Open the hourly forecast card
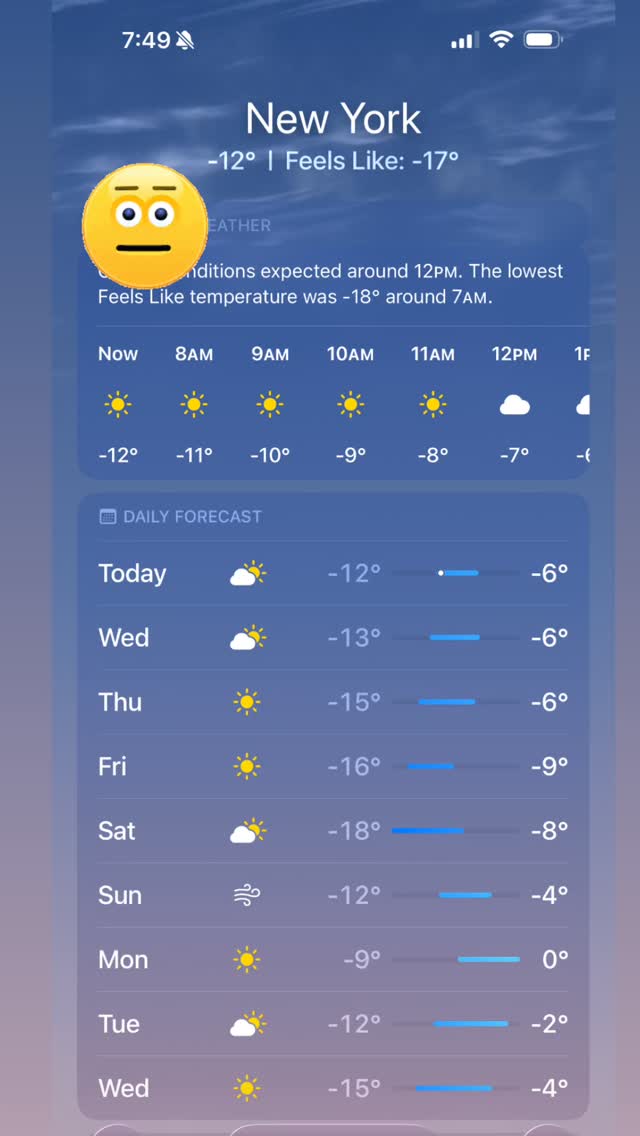This screenshot has width=640, height=1136. tap(333, 341)
